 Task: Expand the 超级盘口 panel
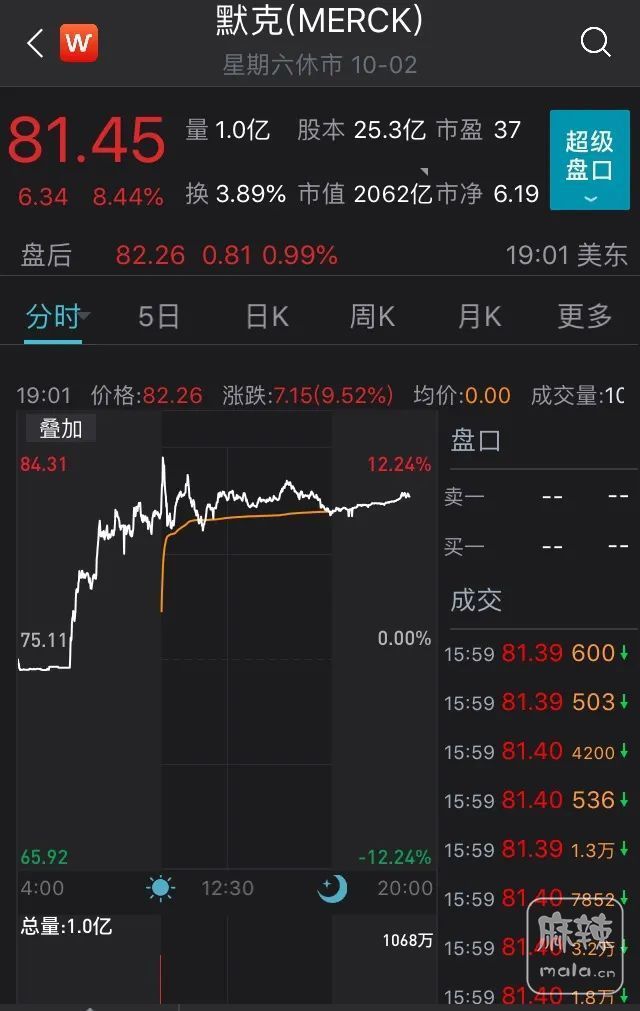pos(589,160)
